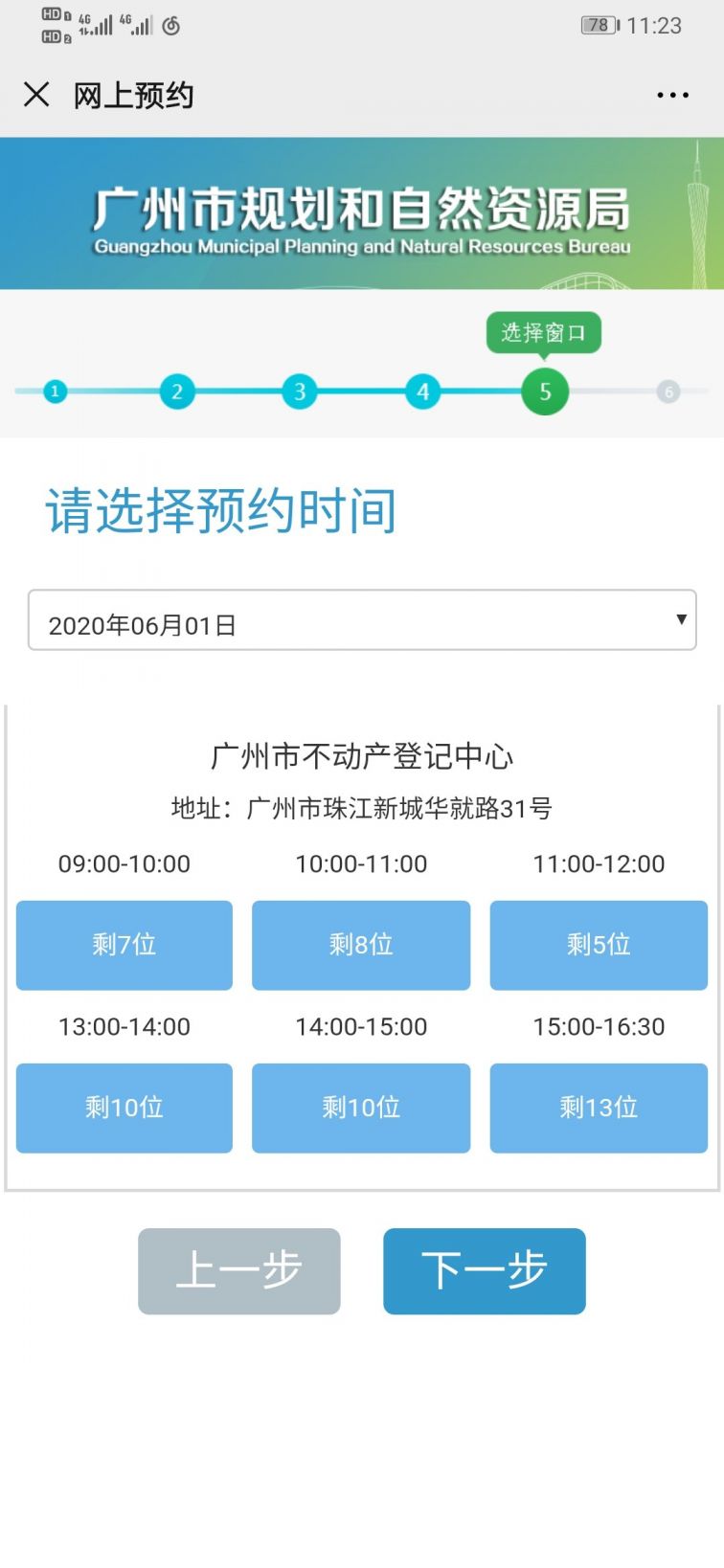The width and height of the screenshot is (724, 1568).
Task: Close the 网上预约 page
Action: (36, 95)
